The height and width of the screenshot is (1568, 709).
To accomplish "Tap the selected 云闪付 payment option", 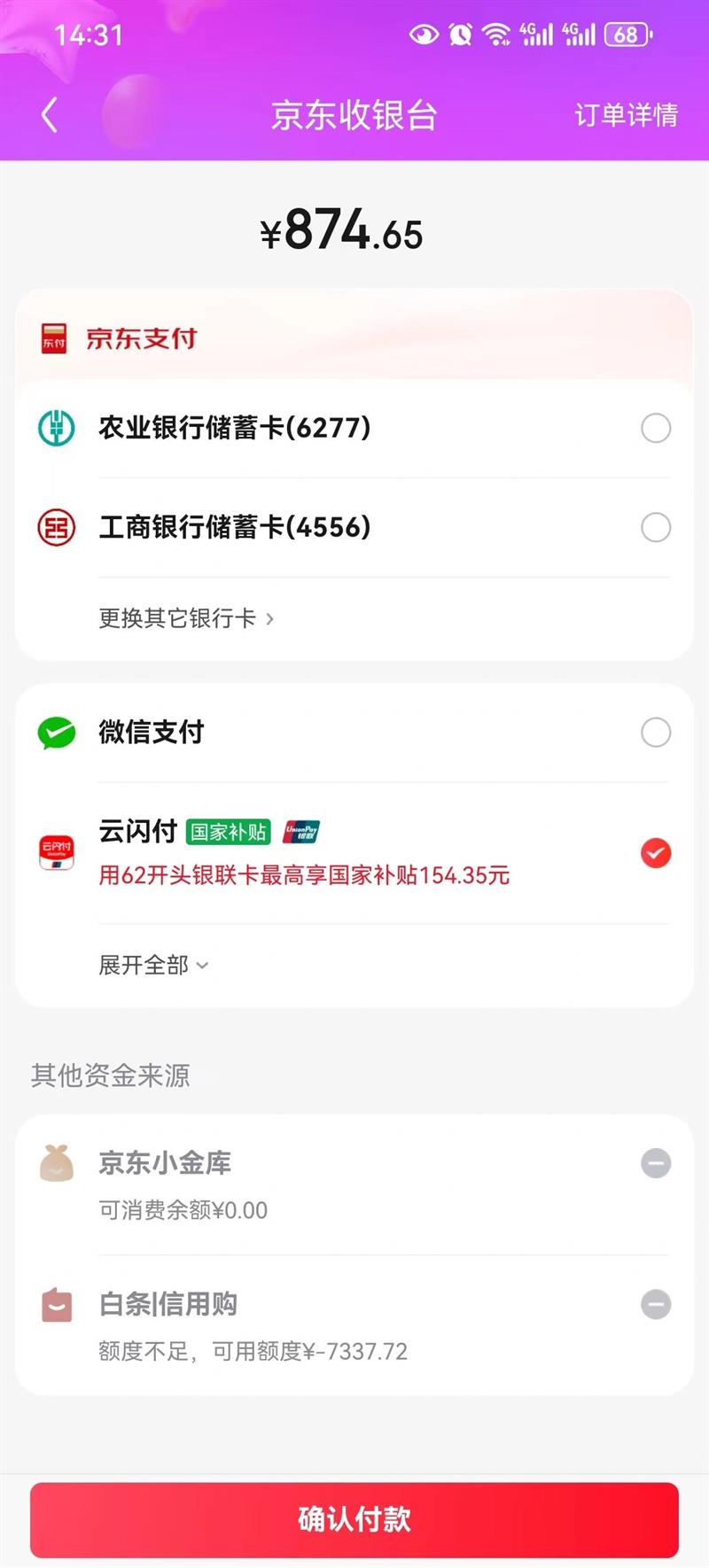I will click(x=354, y=853).
